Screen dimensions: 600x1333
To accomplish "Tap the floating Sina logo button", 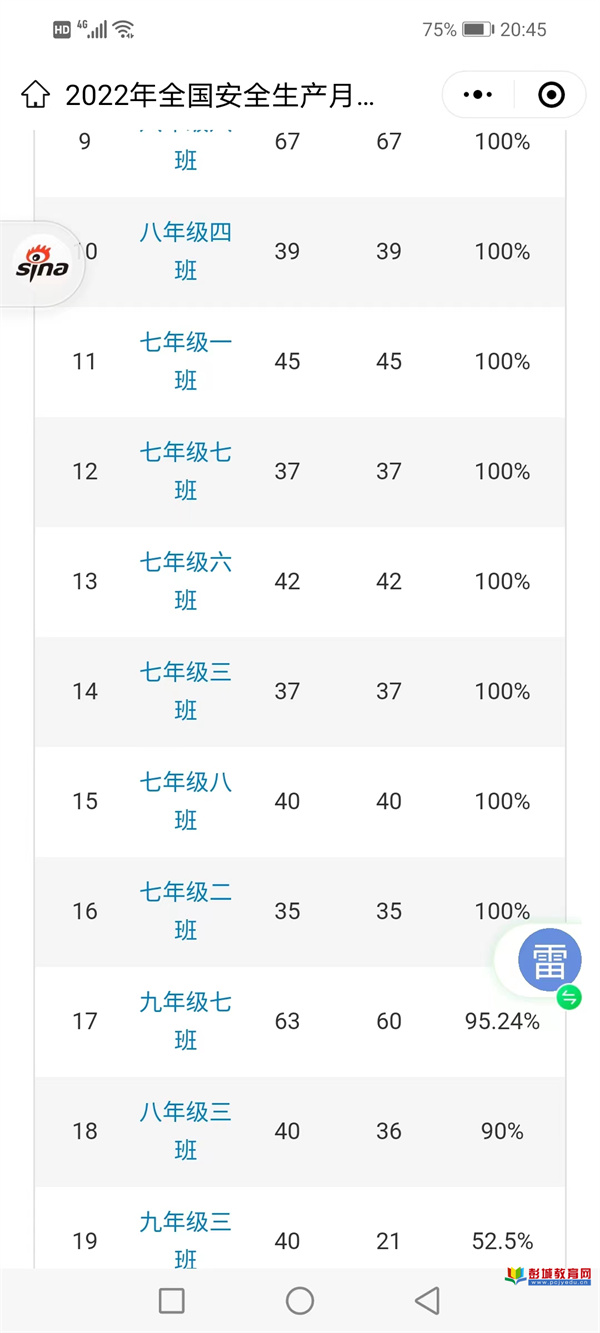I will 41,265.
